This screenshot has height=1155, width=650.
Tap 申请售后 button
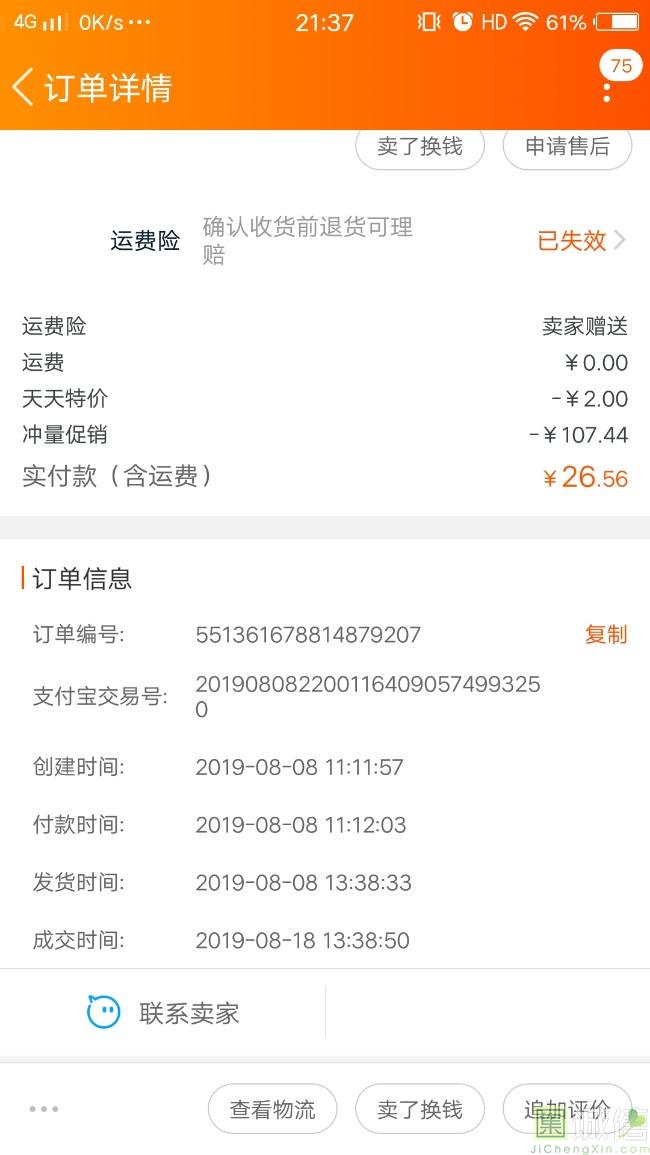click(x=567, y=147)
